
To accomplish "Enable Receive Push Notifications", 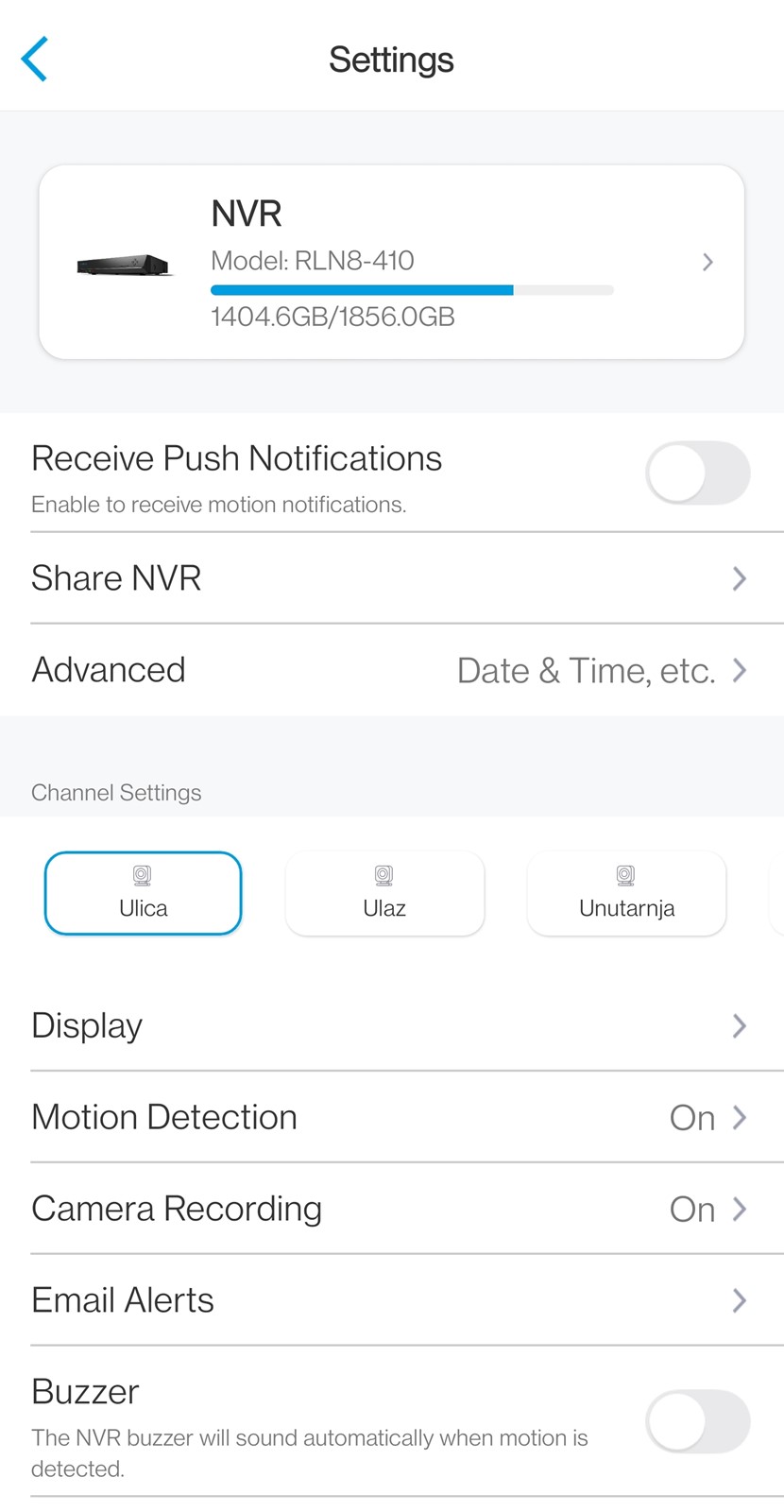I will [697, 472].
